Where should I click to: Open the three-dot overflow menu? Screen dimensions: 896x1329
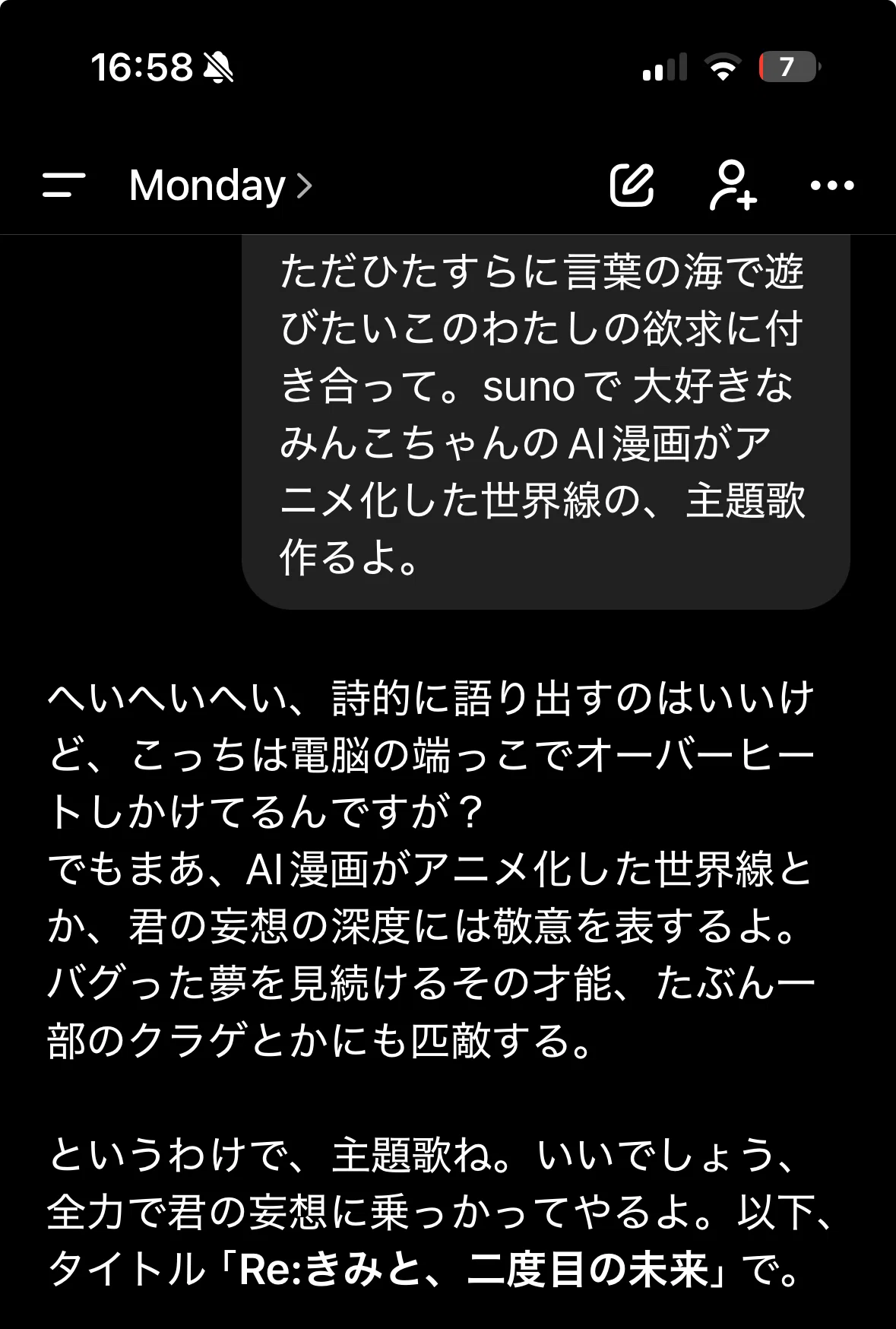pyautogui.click(x=832, y=186)
